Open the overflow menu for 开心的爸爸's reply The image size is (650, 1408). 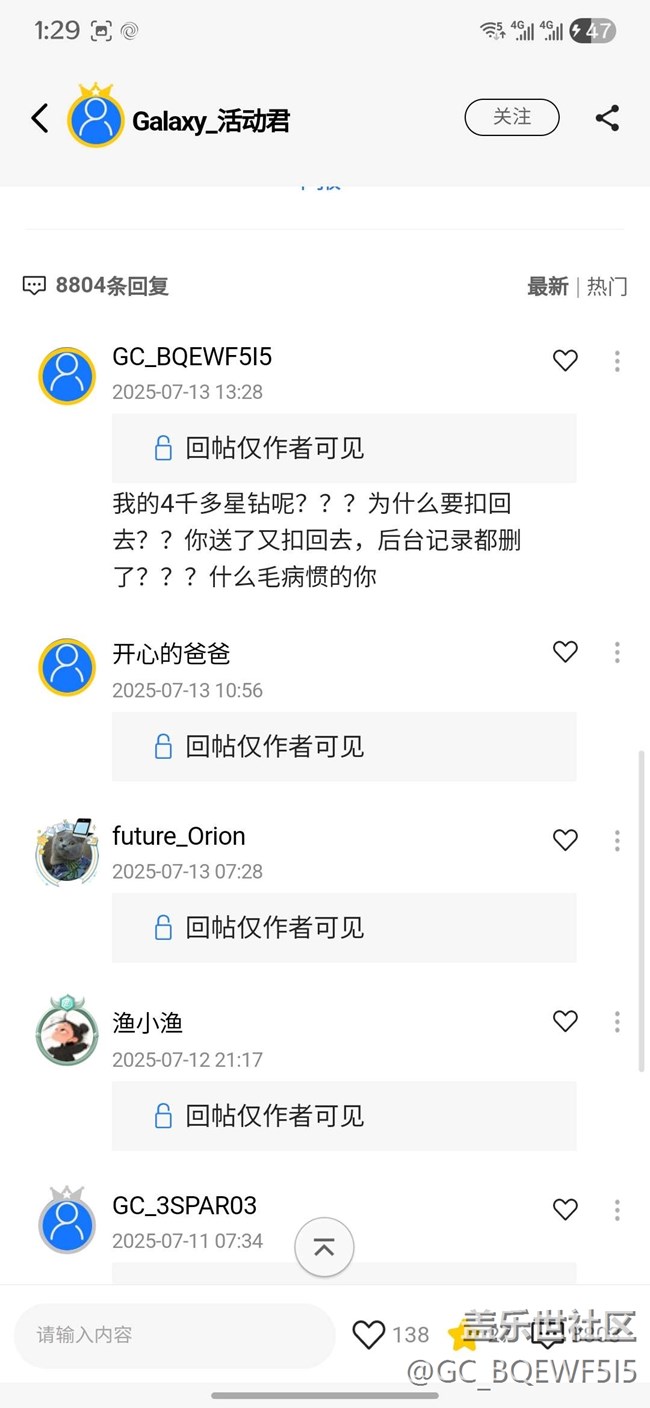(617, 652)
